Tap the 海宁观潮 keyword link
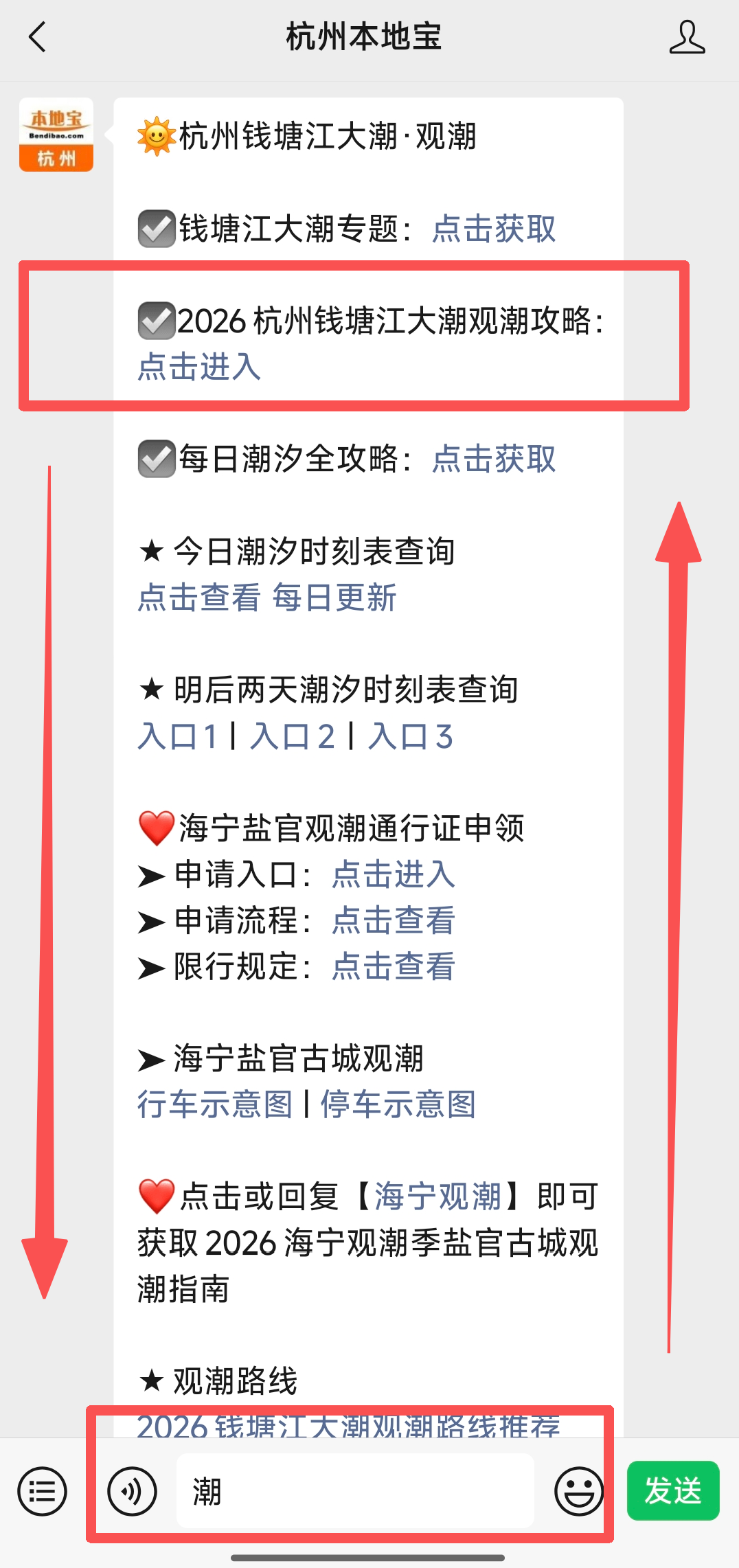This screenshot has height=1568, width=739. [x=437, y=1196]
